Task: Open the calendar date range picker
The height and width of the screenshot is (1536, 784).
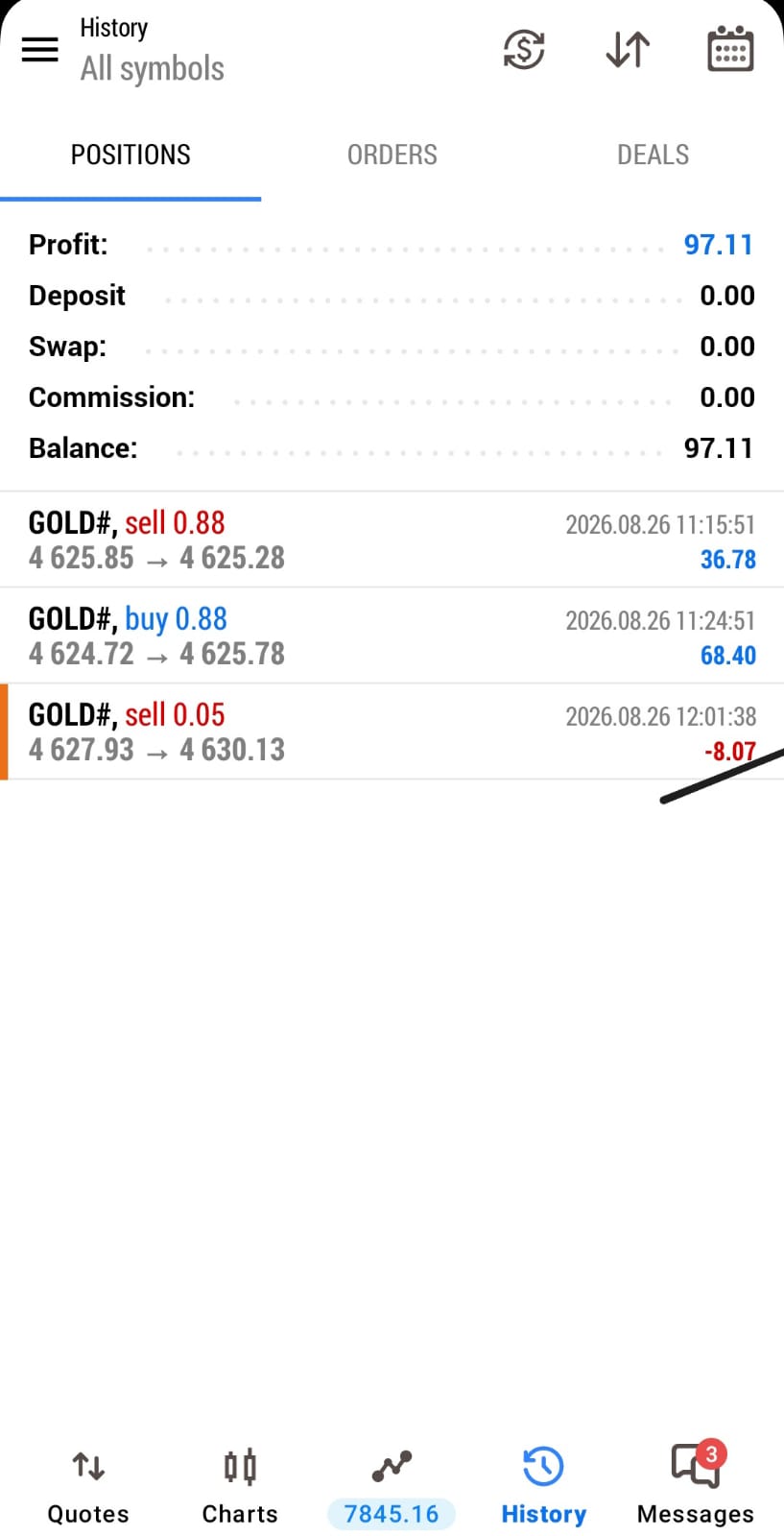Action: (730, 49)
